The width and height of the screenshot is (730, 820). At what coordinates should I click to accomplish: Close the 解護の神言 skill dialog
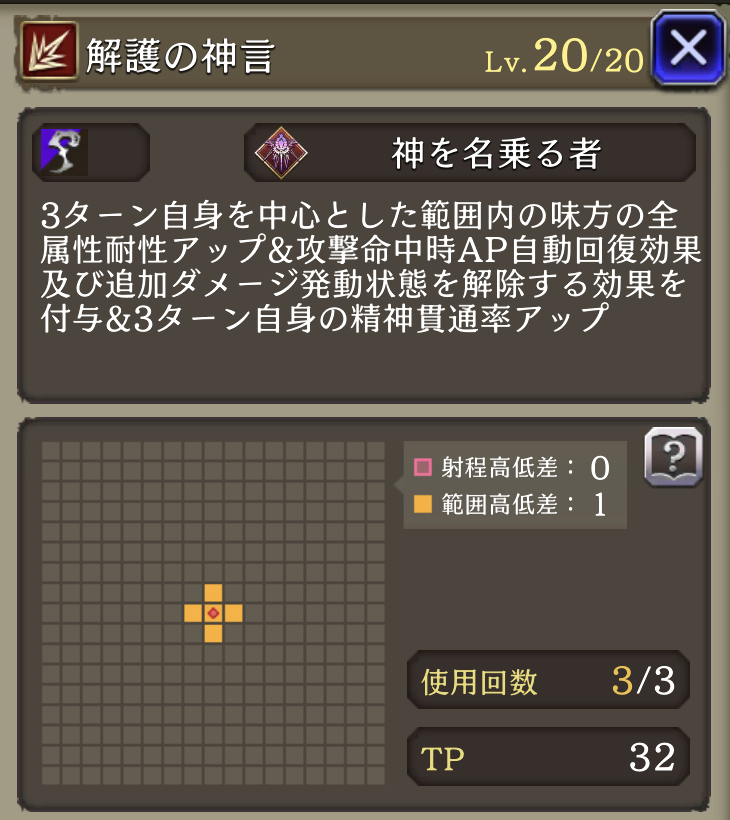(687, 48)
